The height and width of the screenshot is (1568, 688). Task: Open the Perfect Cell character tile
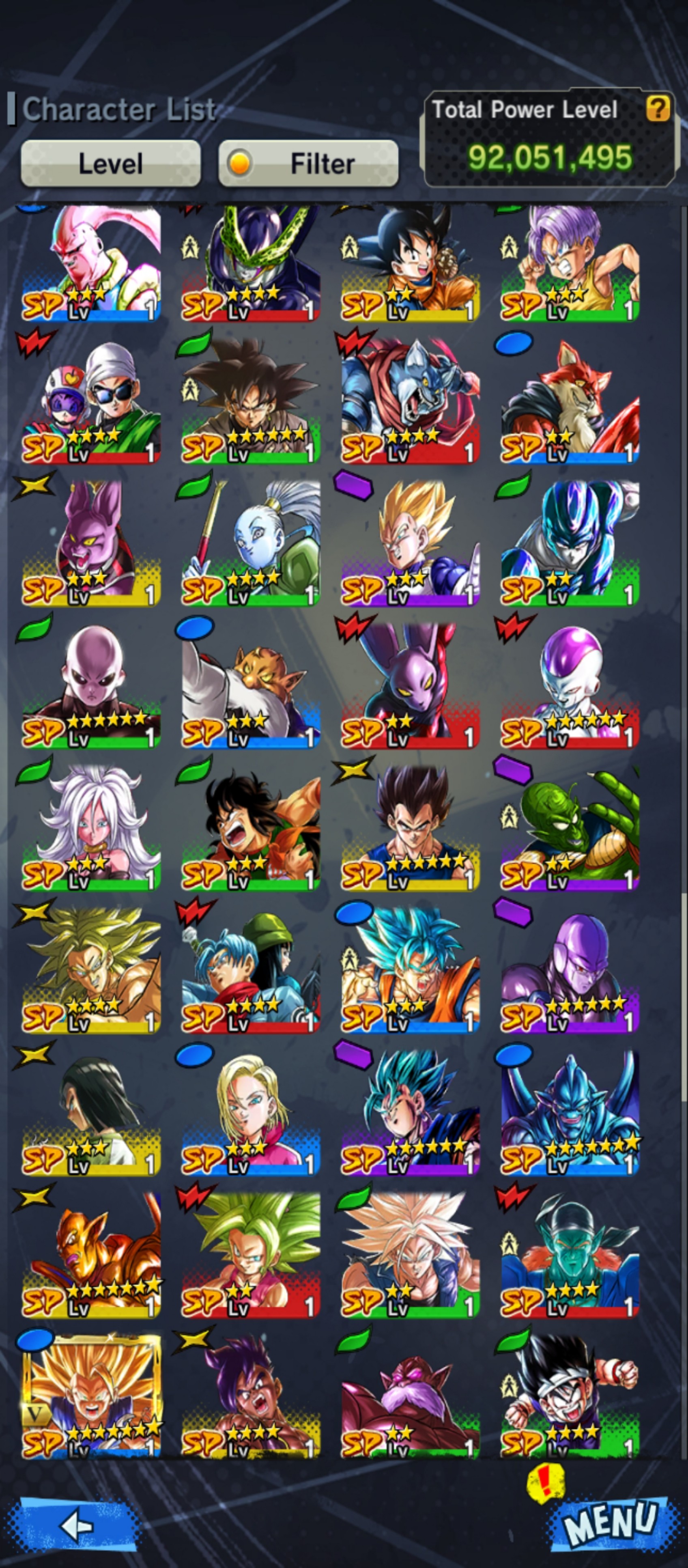[x=251, y=264]
